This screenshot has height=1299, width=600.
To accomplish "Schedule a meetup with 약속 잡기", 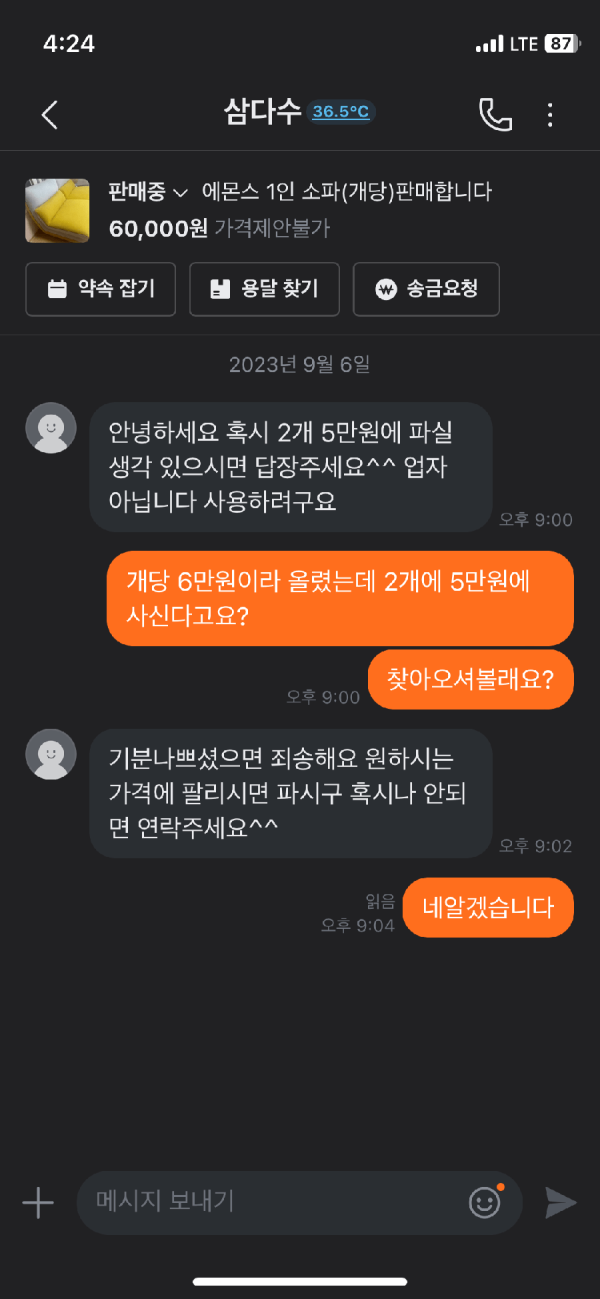I will [x=100, y=289].
